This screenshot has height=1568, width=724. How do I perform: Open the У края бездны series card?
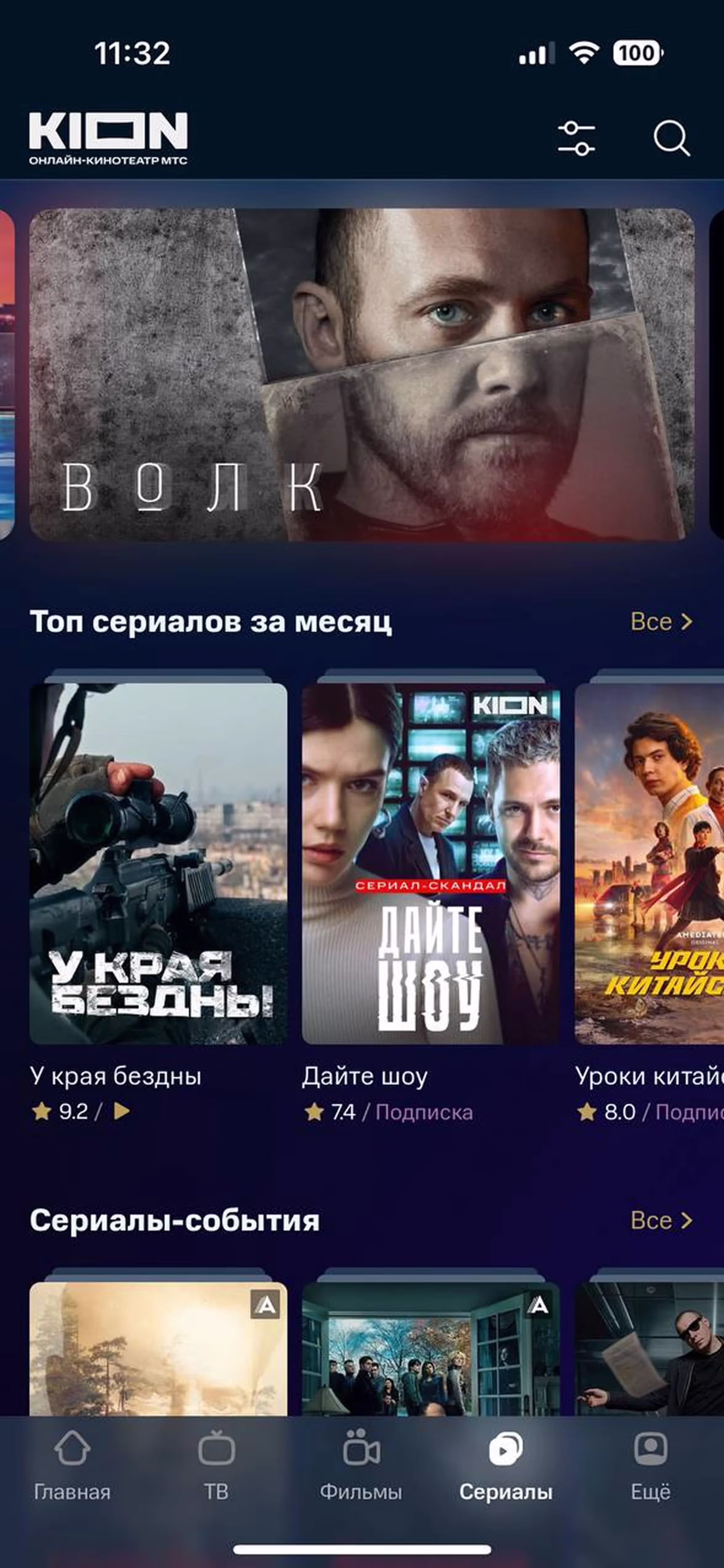[x=158, y=864]
